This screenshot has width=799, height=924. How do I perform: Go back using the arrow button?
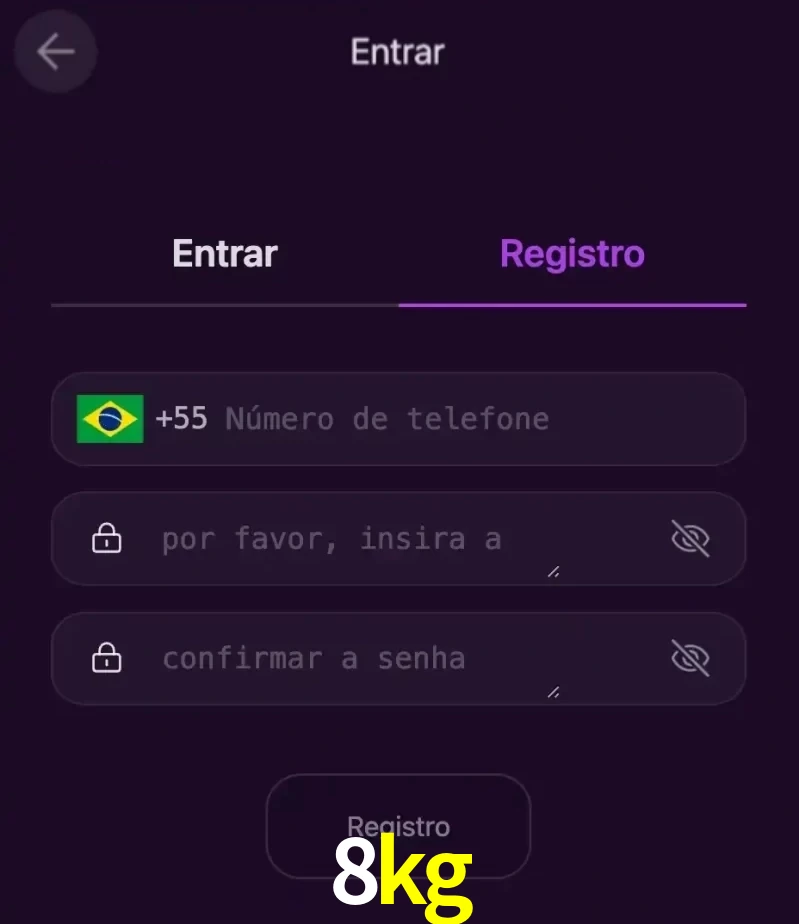click(55, 52)
